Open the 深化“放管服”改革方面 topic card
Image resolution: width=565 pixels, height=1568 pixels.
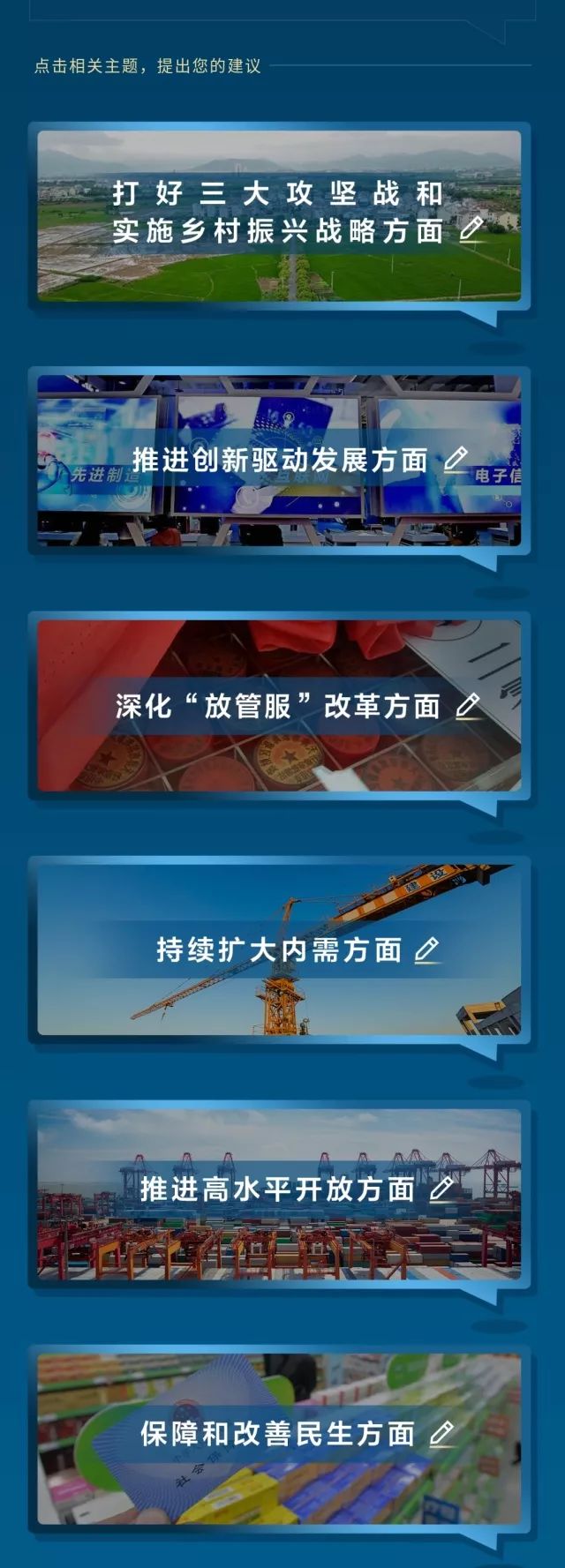point(278,705)
